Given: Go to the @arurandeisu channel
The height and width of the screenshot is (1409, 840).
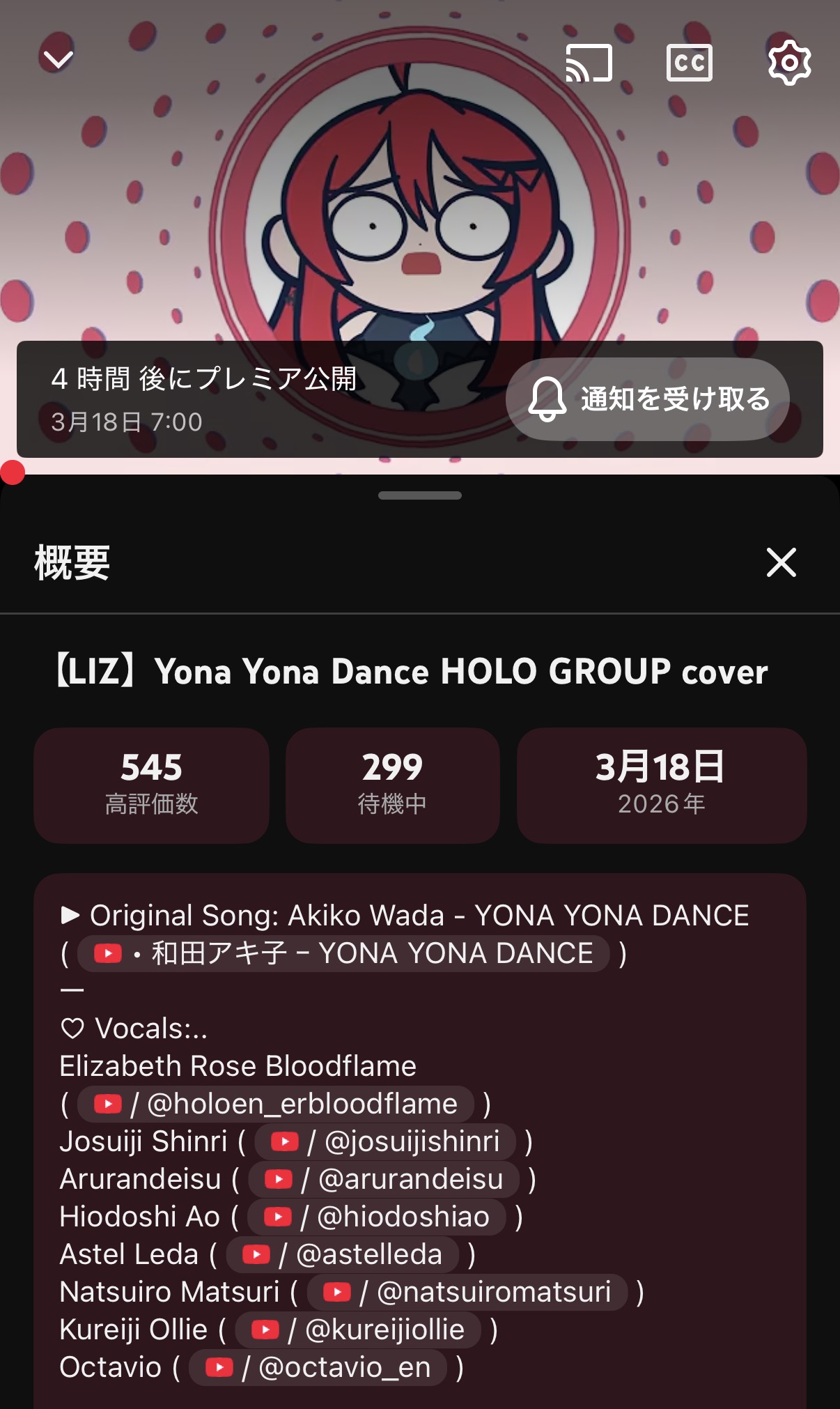Looking at the screenshot, I should tap(384, 1179).
